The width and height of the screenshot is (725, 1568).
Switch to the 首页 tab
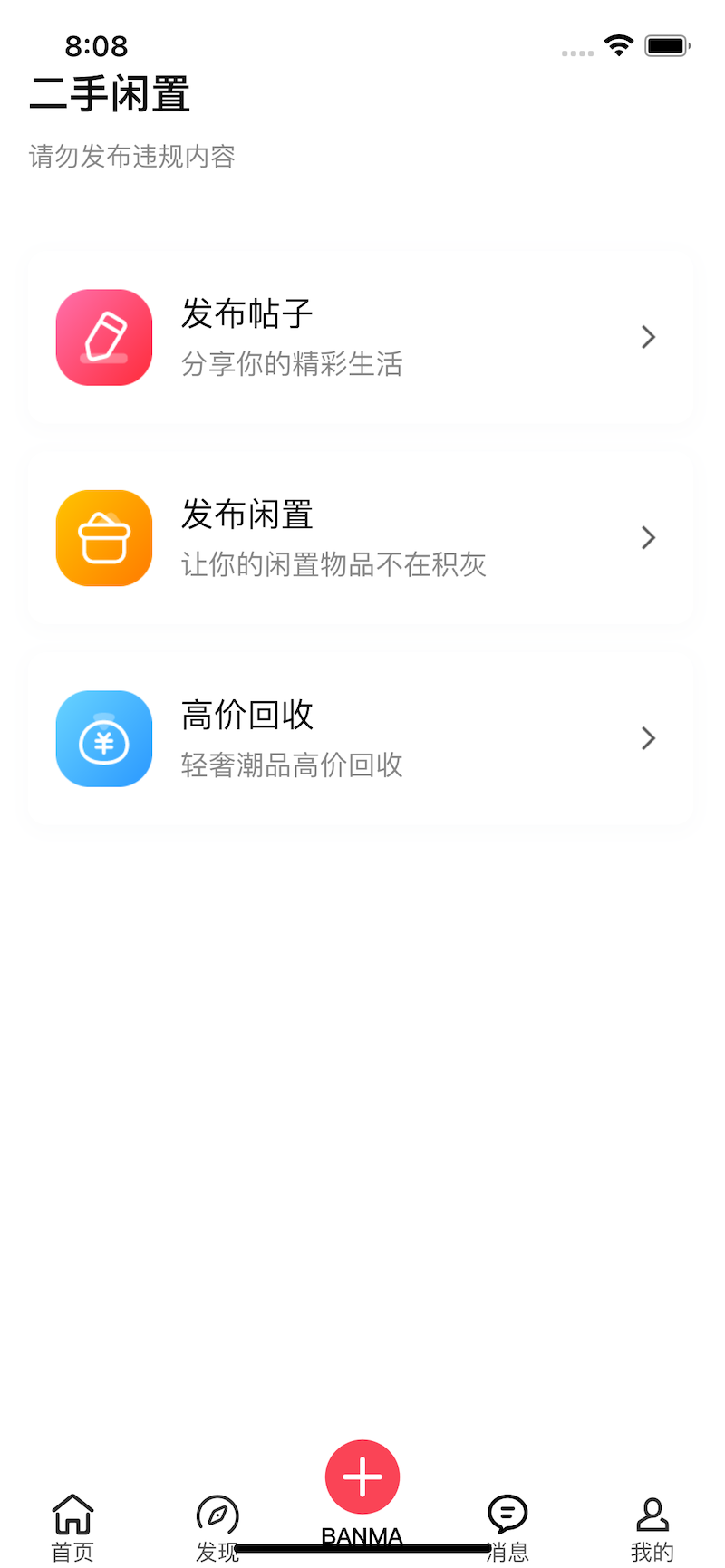[x=72, y=1527]
